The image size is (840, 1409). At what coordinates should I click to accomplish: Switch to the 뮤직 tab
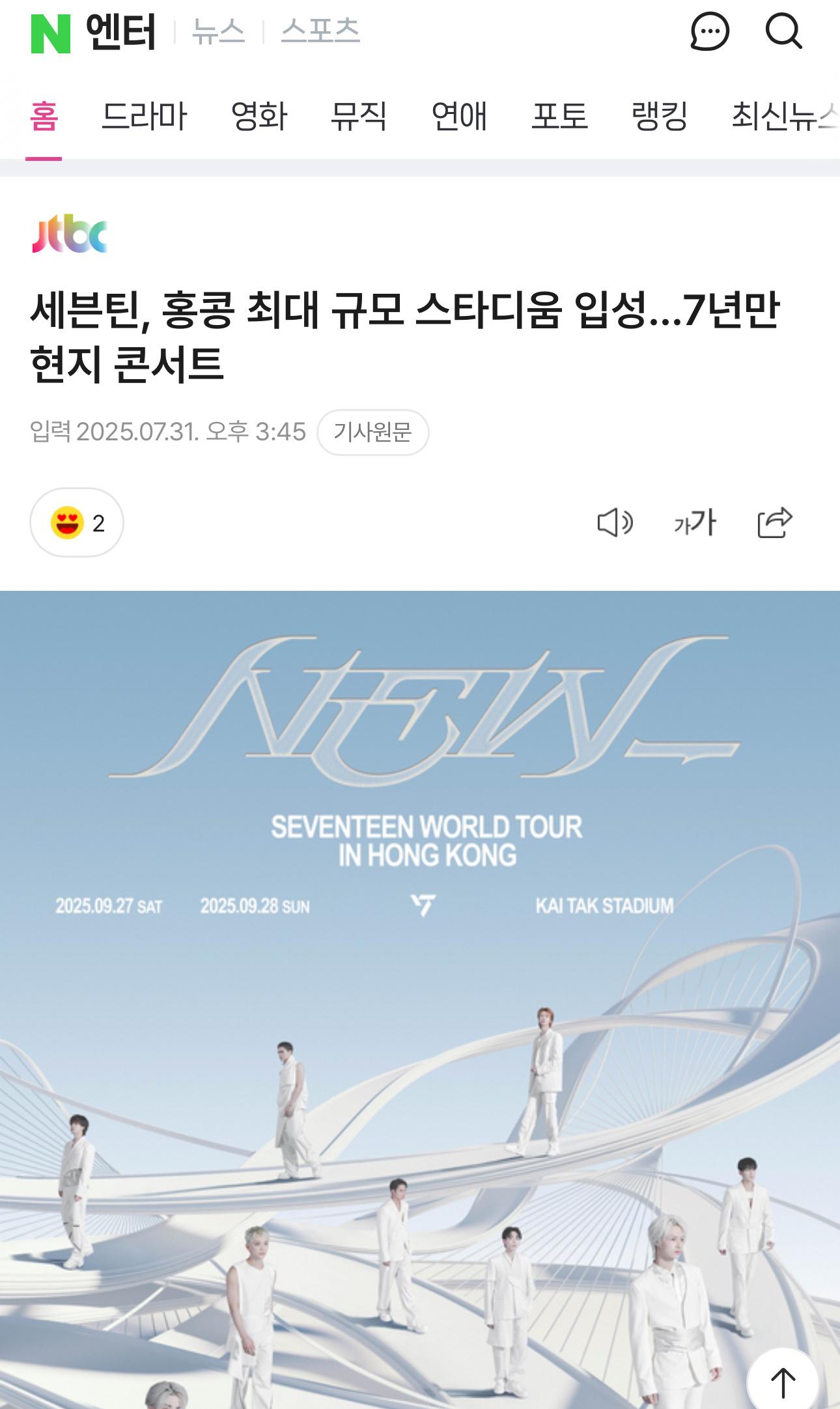coord(359,117)
